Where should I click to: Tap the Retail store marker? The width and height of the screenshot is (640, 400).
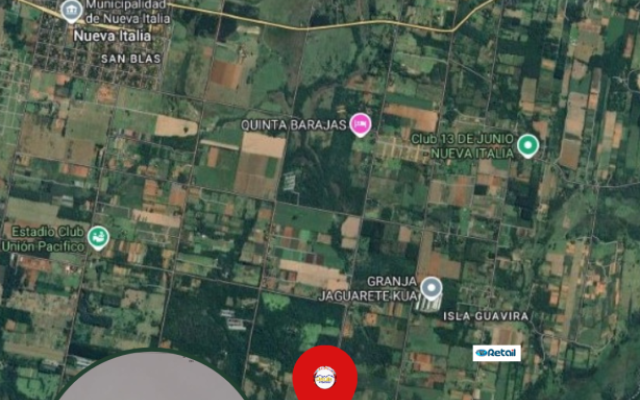tap(496, 353)
